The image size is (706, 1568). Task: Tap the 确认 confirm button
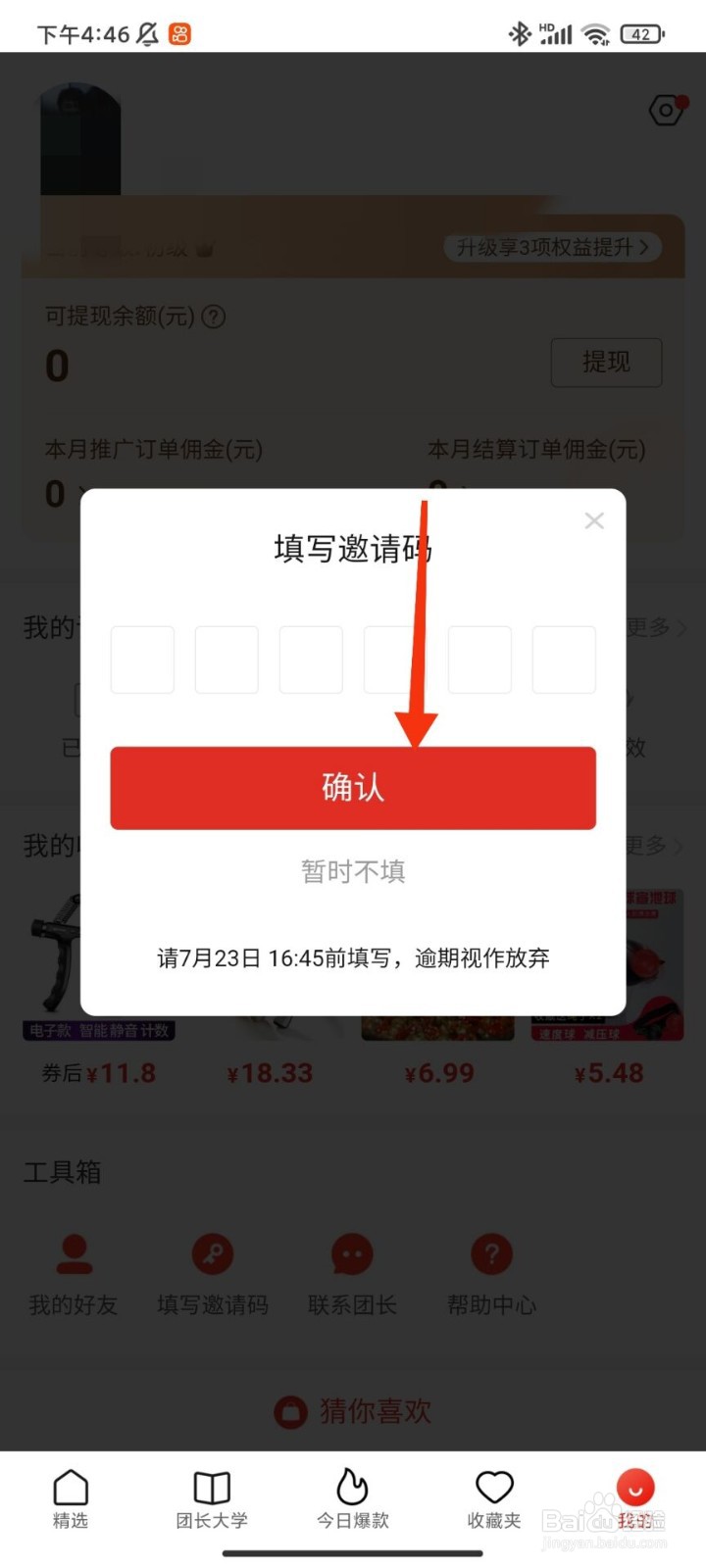click(x=352, y=787)
